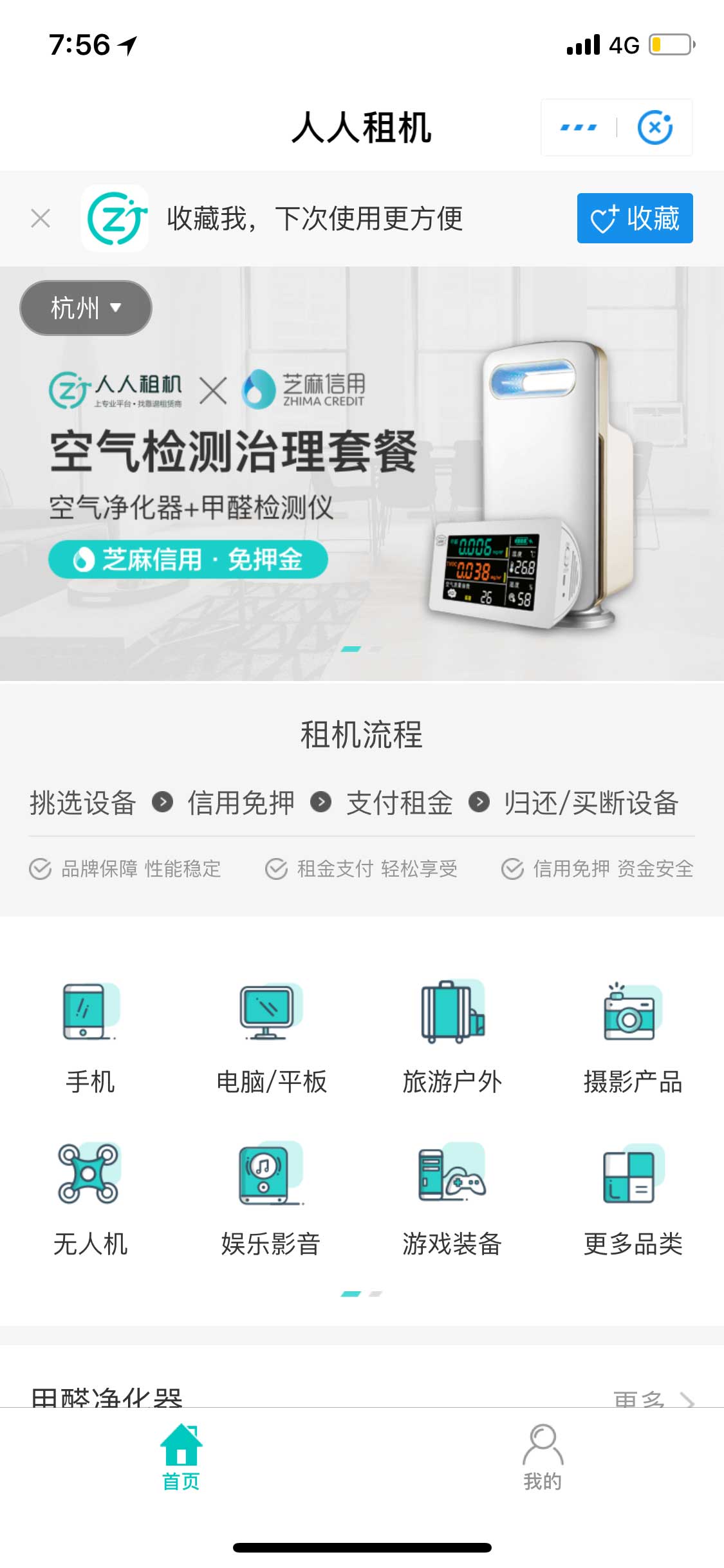The width and height of the screenshot is (724, 1568).
Task: Open the 手机 category
Action: (x=90, y=1036)
